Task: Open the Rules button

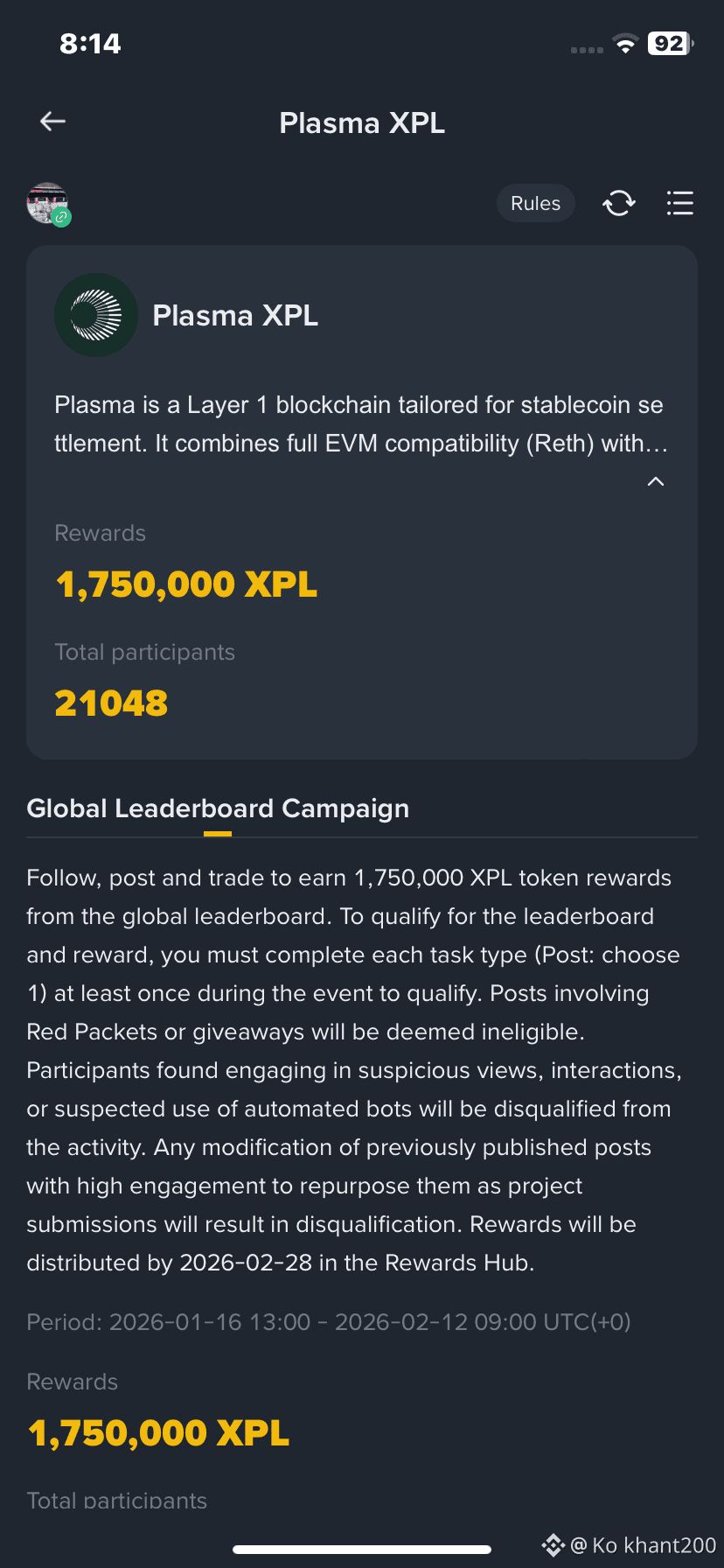Action: point(535,203)
